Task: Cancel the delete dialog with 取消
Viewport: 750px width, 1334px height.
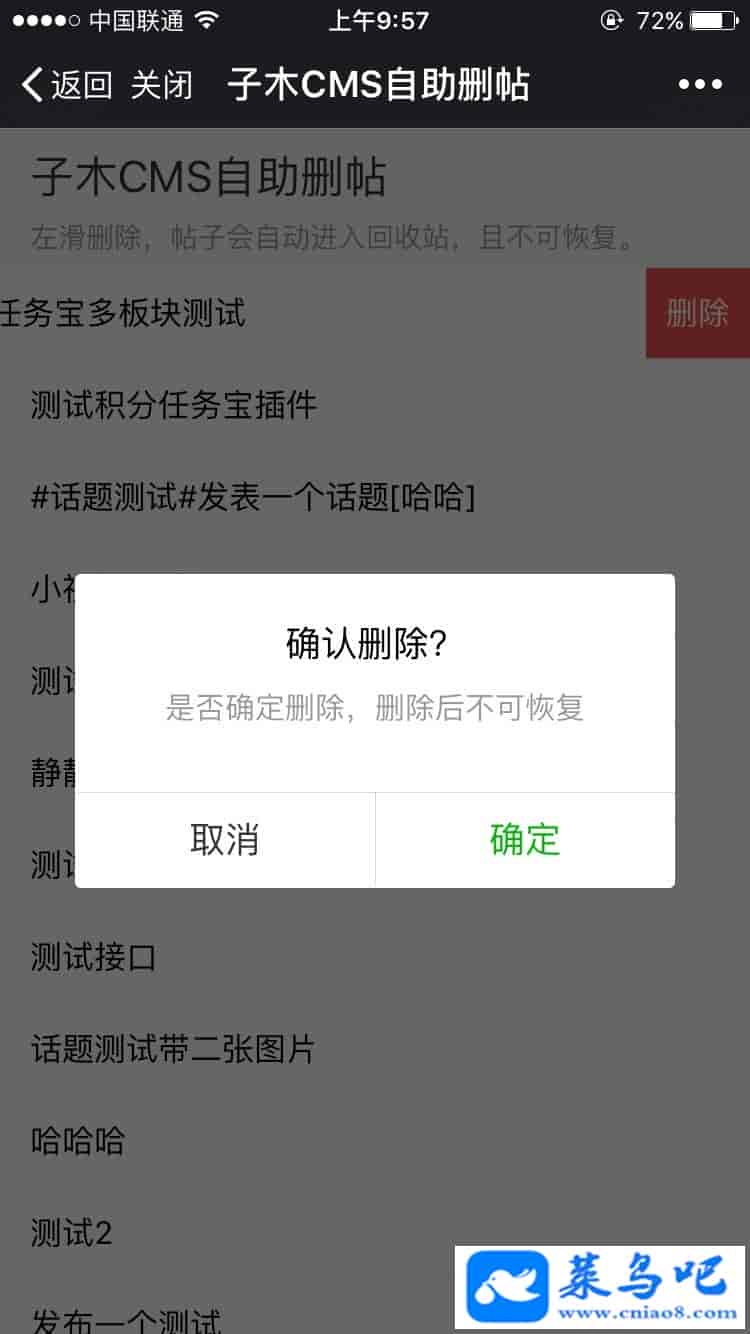Action: pos(225,840)
